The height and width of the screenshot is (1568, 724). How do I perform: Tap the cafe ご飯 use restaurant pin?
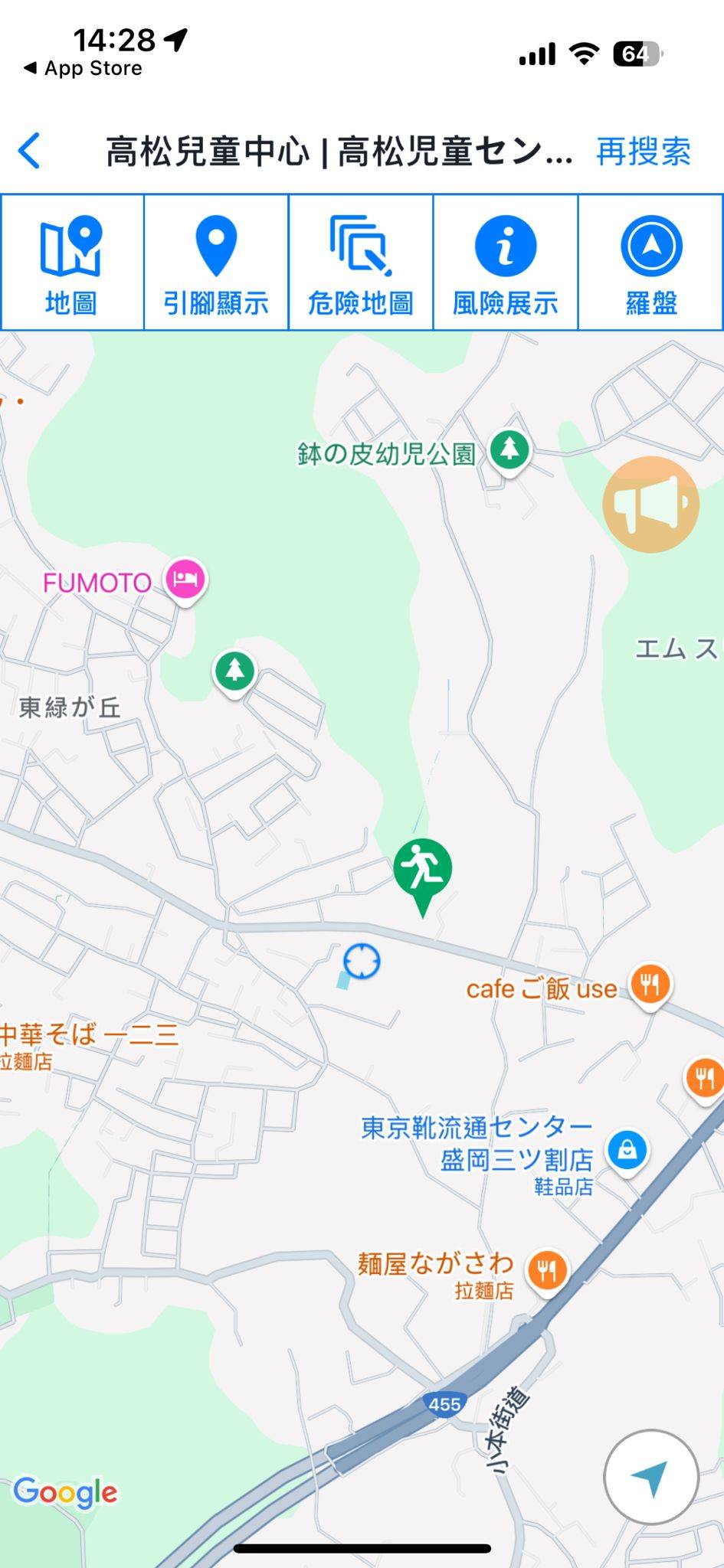point(650,986)
